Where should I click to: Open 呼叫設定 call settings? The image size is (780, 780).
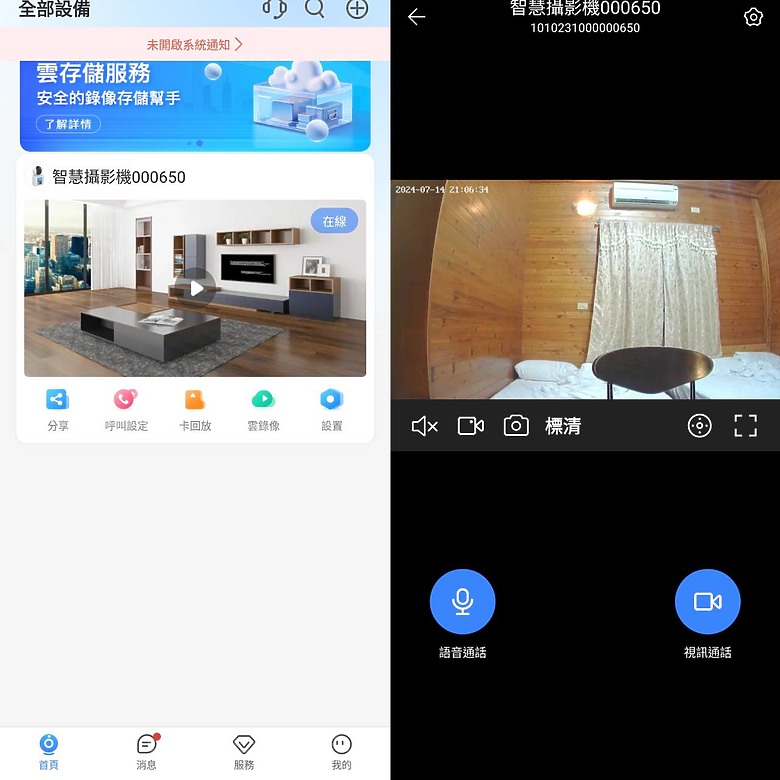(x=126, y=409)
